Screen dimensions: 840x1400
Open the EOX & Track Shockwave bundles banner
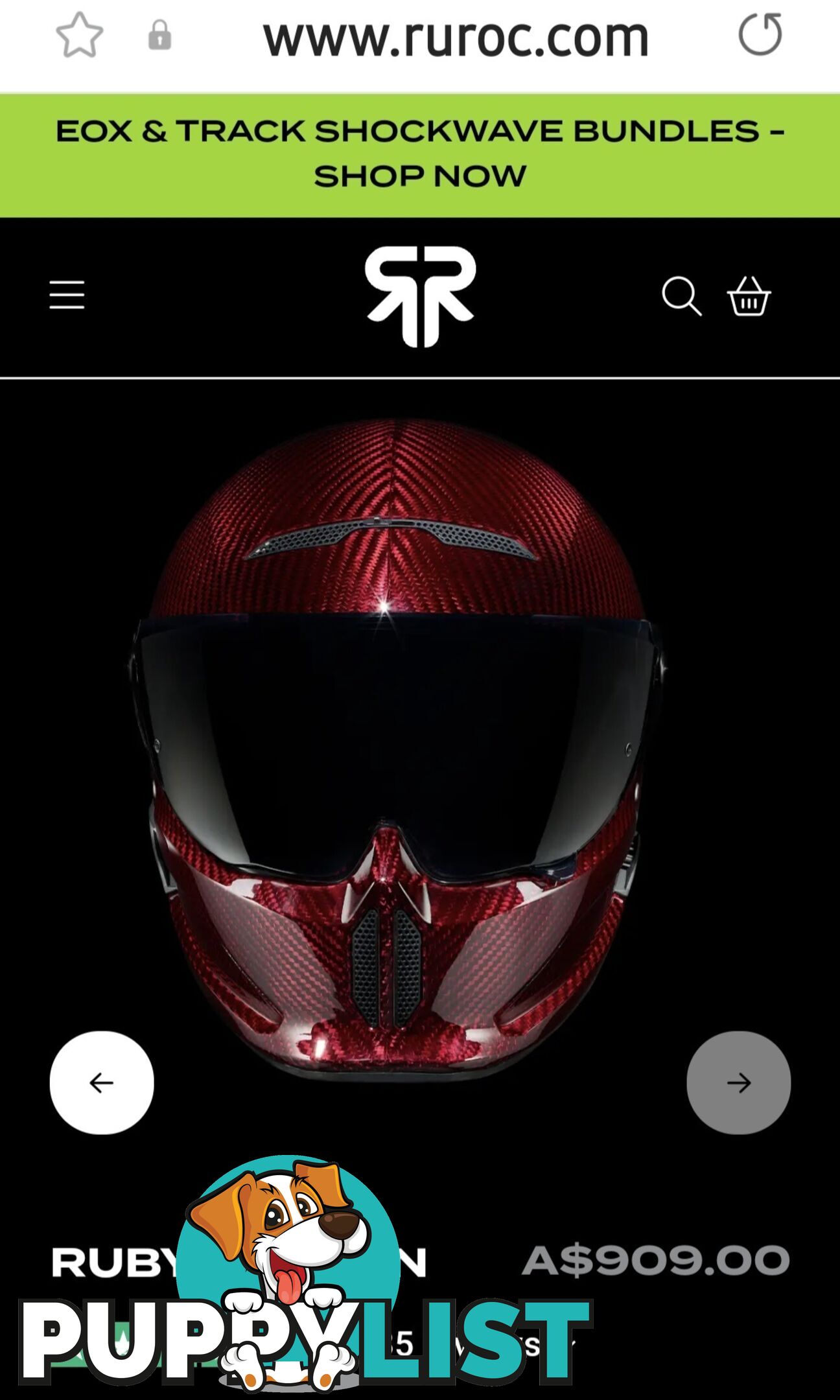pyautogui.click(x=420, y=154)
